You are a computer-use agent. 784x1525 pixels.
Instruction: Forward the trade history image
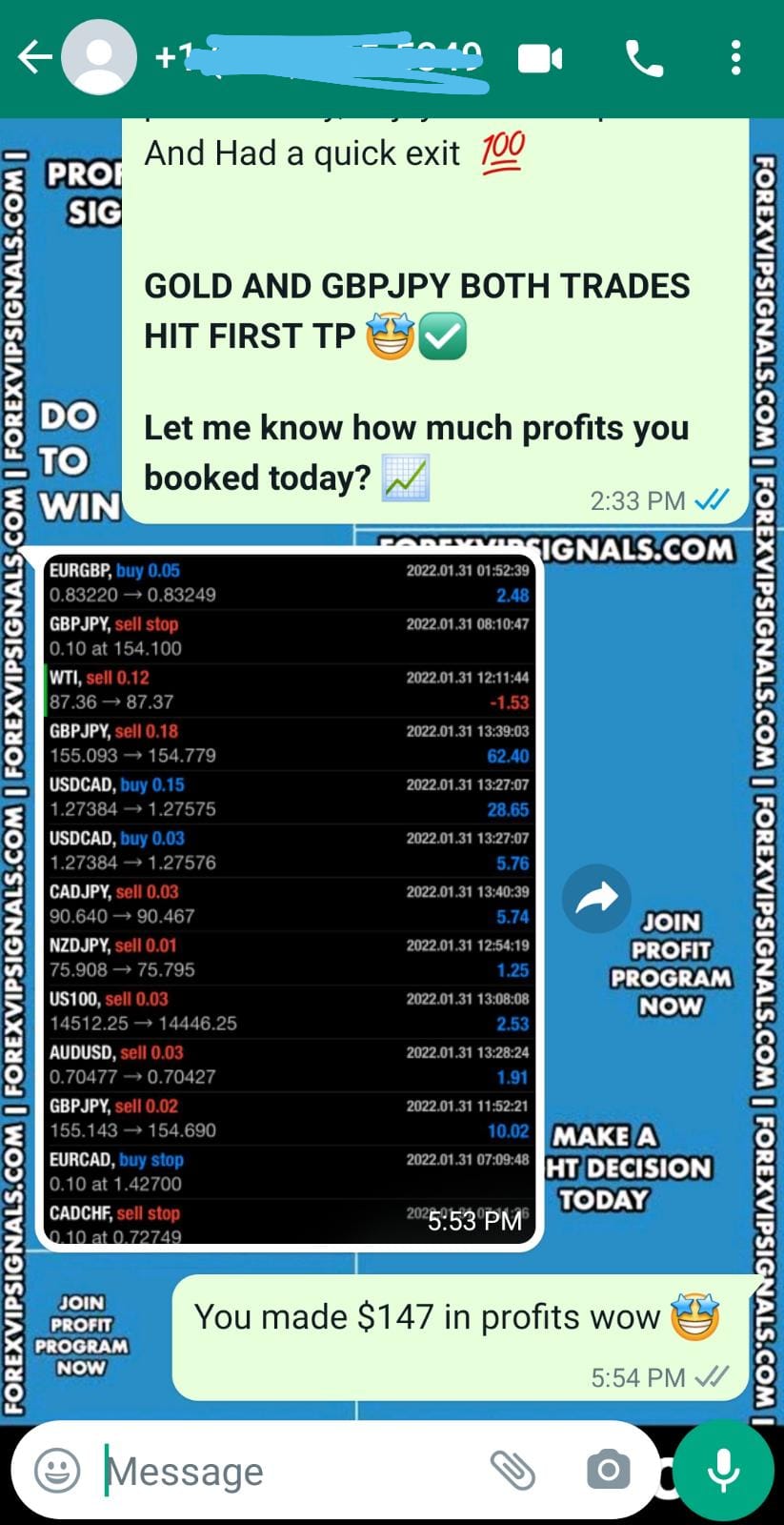(x=596, y=898)
